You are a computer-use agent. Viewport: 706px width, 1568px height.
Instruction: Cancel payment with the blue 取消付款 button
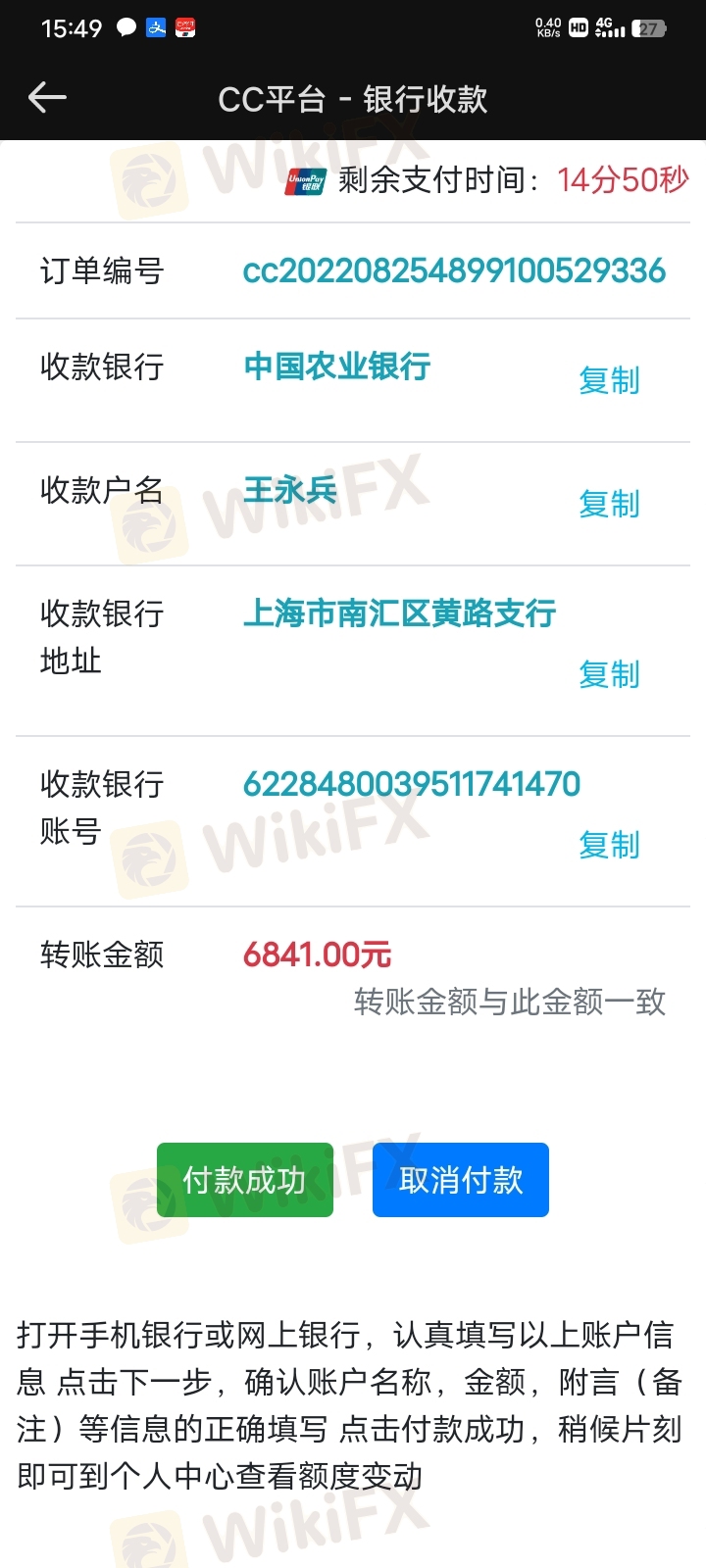[x=461, y=1180]
